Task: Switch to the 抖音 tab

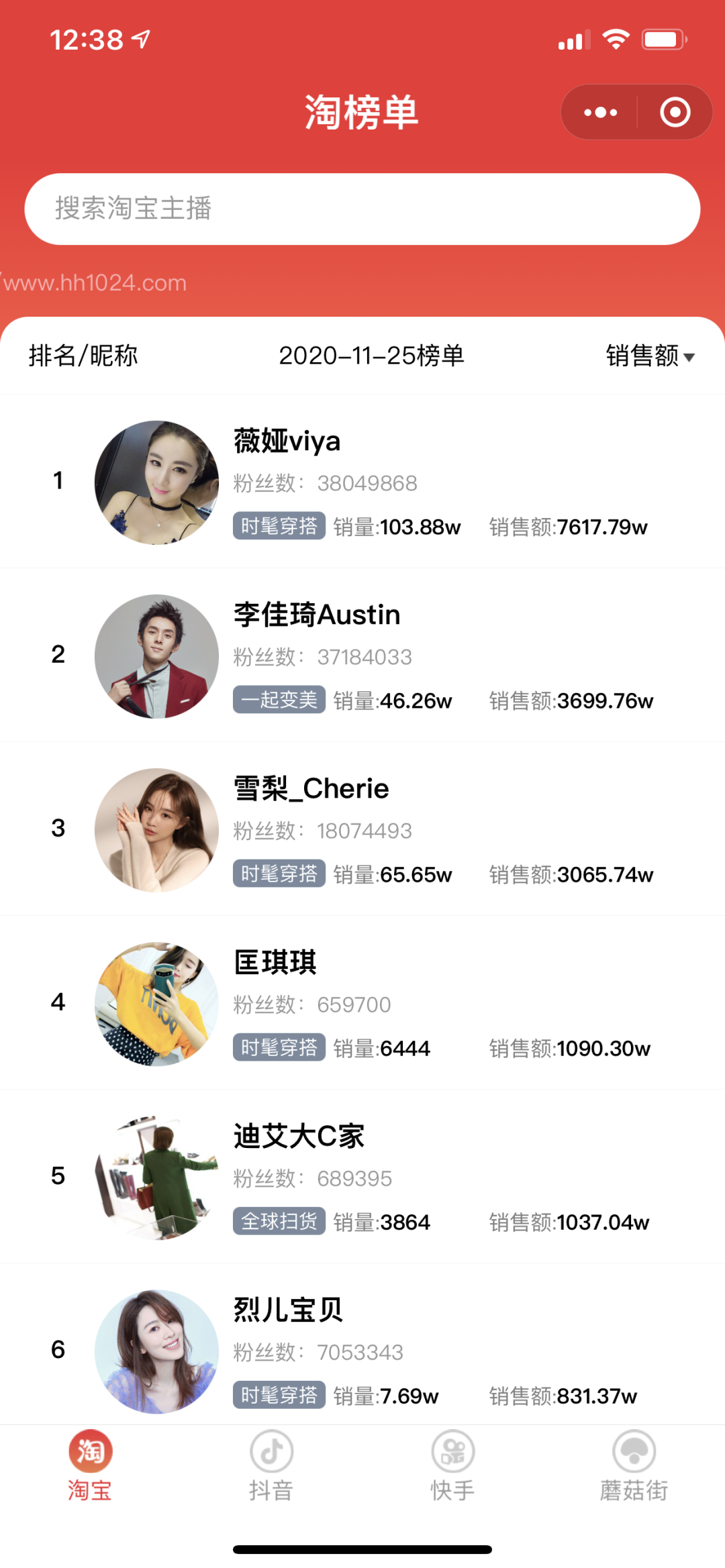Action: pos(271,1467)
